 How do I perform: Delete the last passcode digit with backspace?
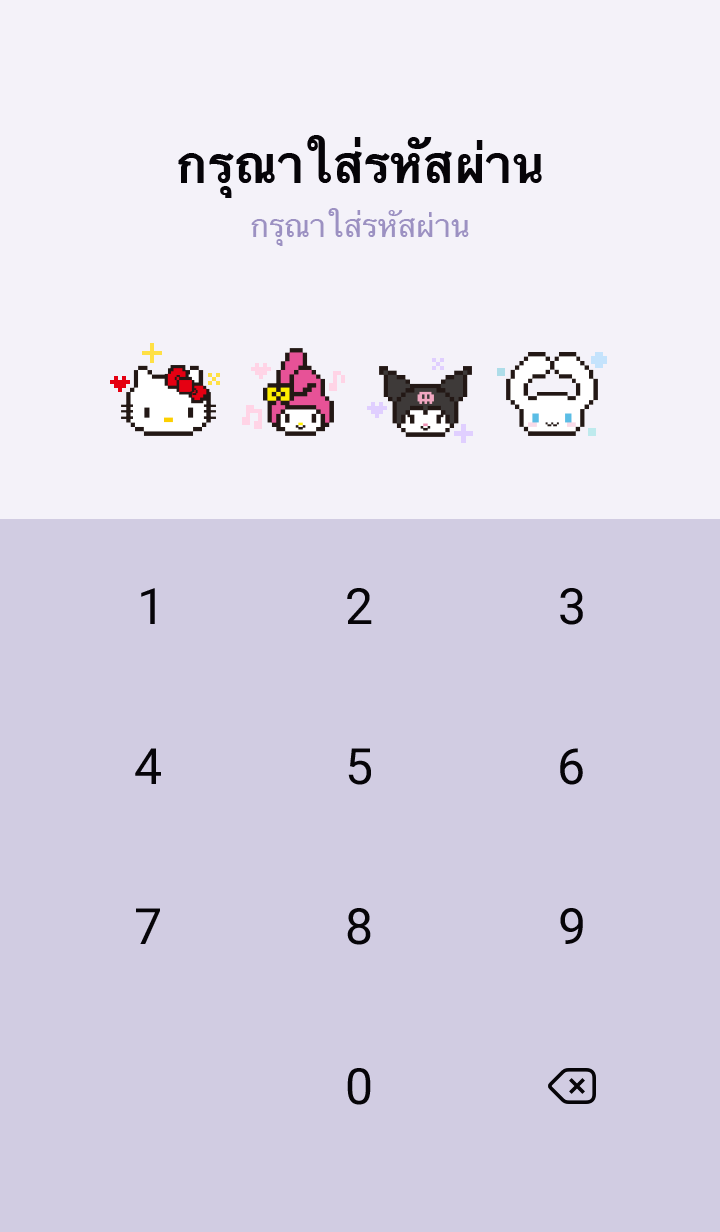tap(572, 1086)
